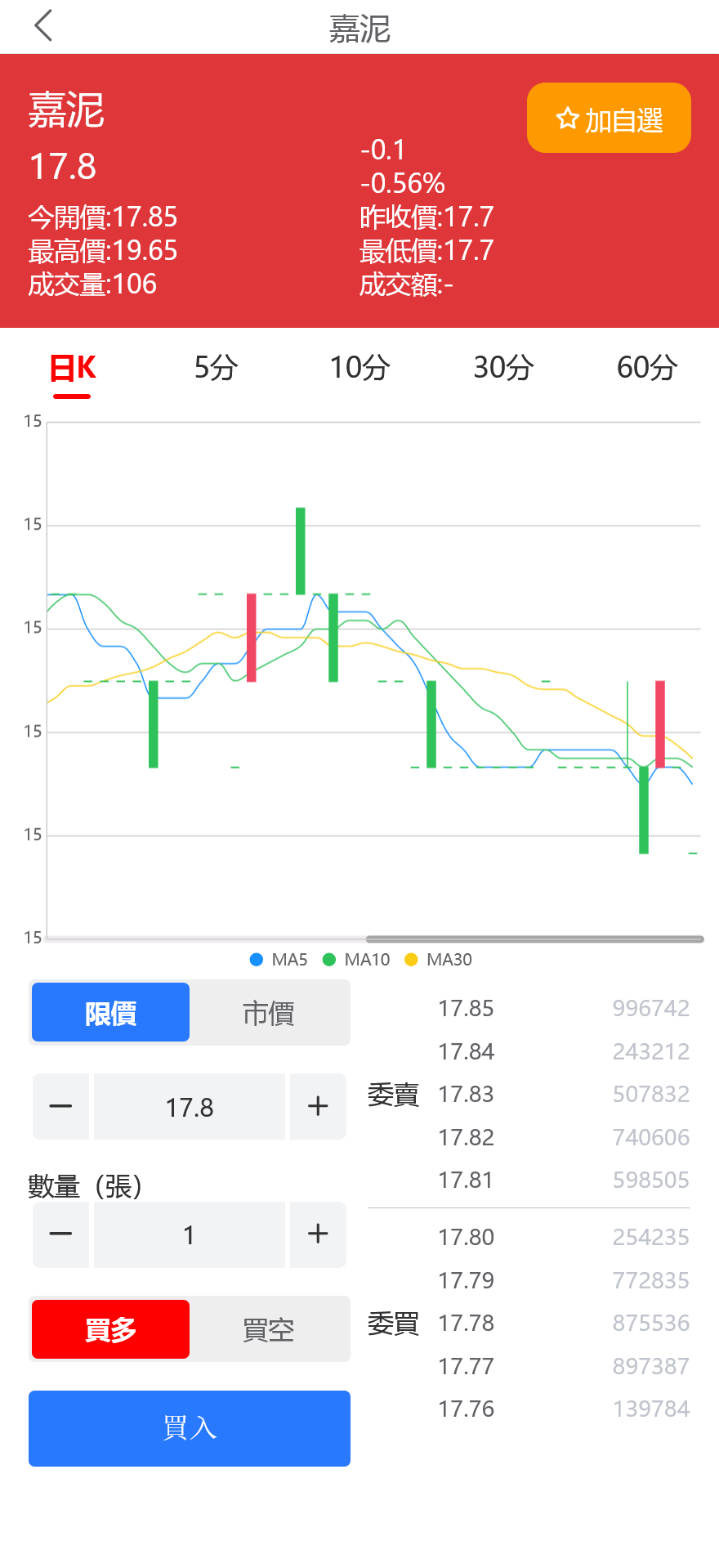The width and height of the screenshot is (719, 1568).
Task: Click the plus to raise quantity
Action: [318, 1234]
